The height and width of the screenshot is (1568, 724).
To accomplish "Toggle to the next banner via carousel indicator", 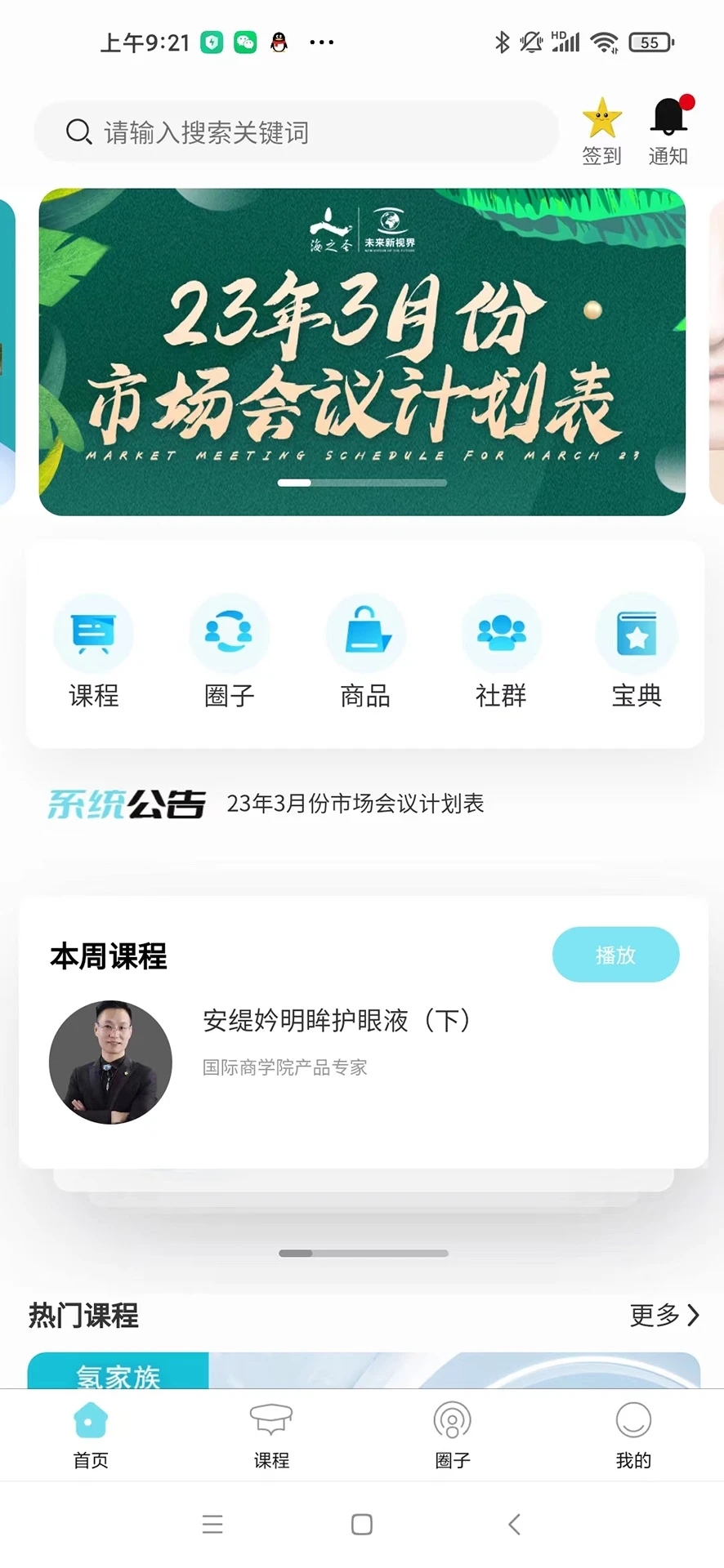I will point(362,483).
